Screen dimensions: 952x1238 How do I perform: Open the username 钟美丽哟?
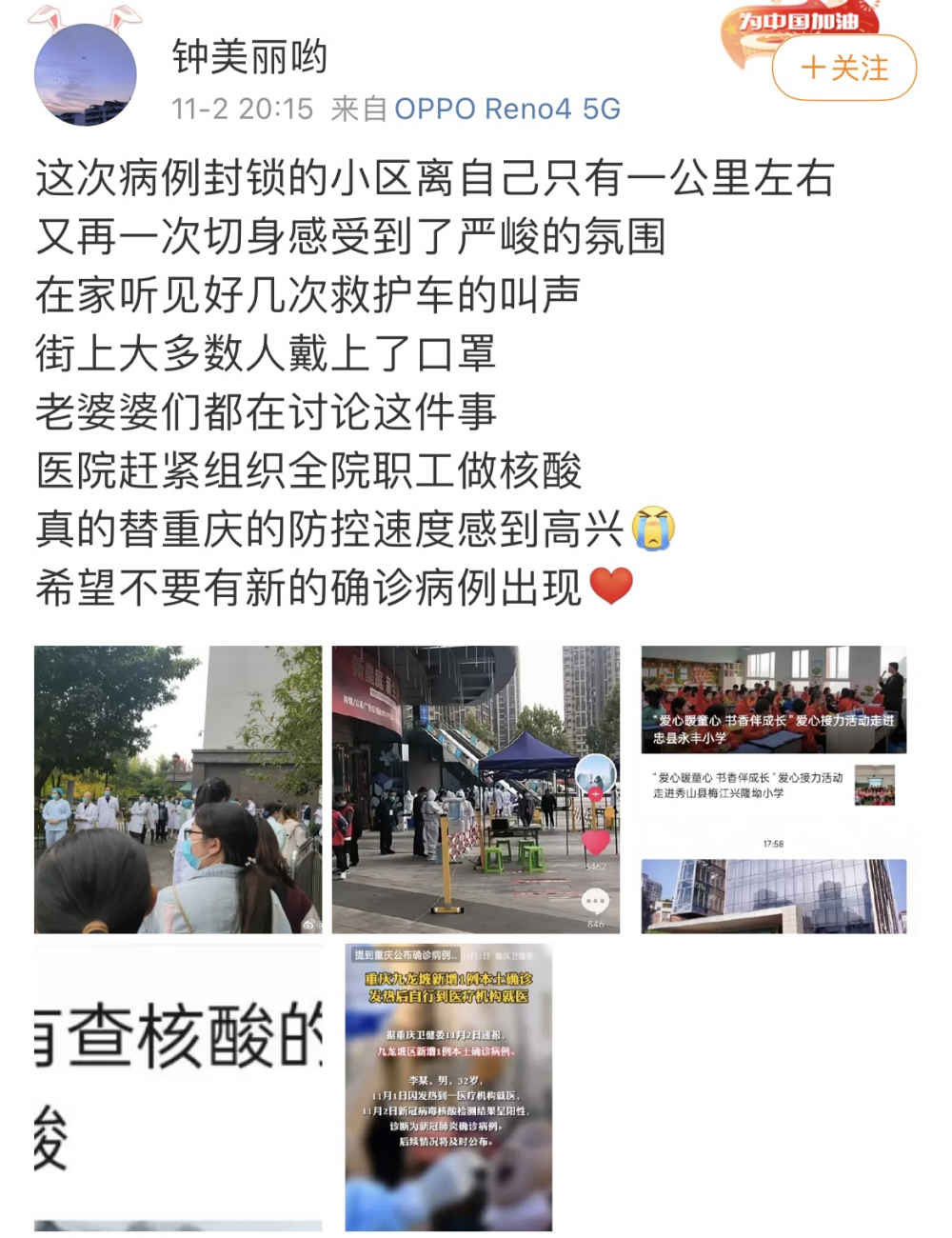tap(249, 57)
